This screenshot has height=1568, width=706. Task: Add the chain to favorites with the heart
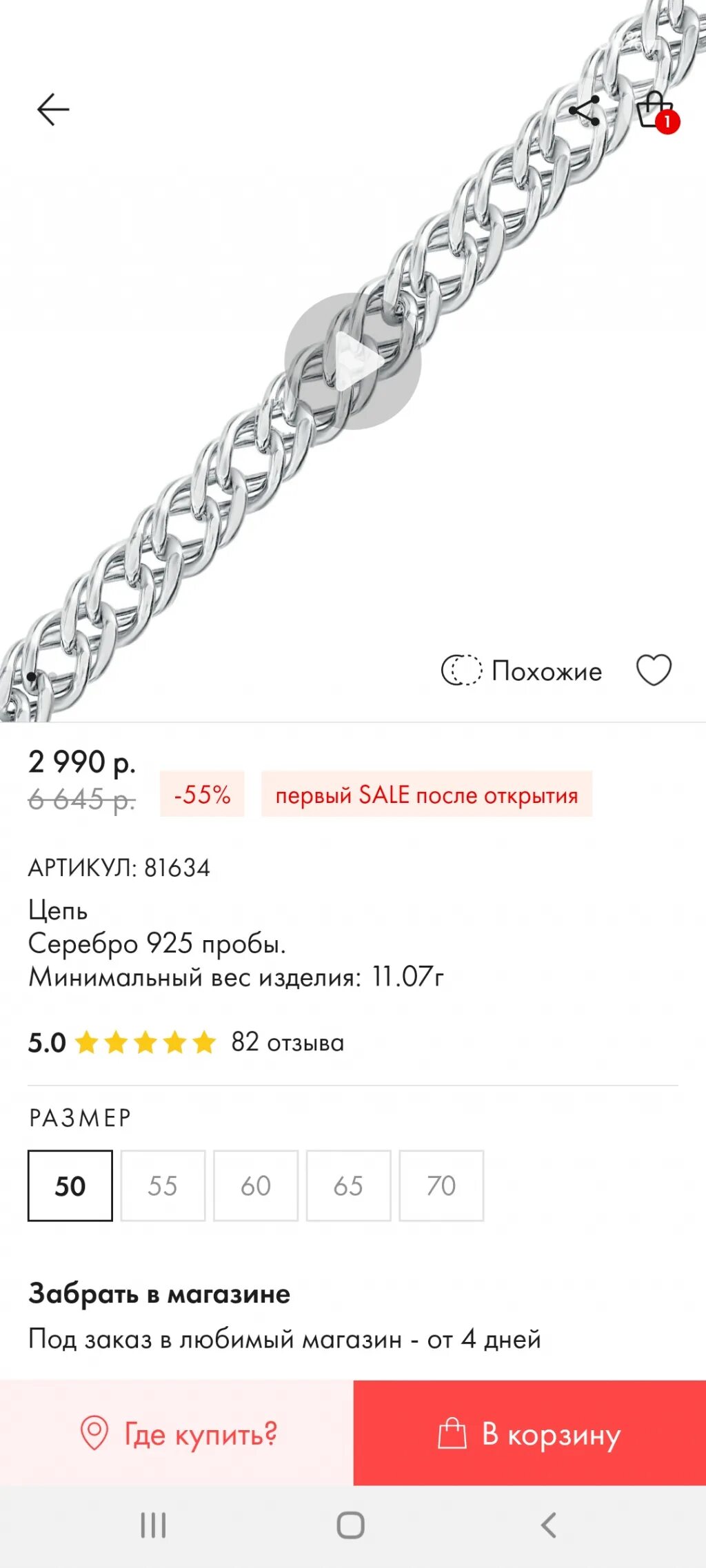coord(654,670)
